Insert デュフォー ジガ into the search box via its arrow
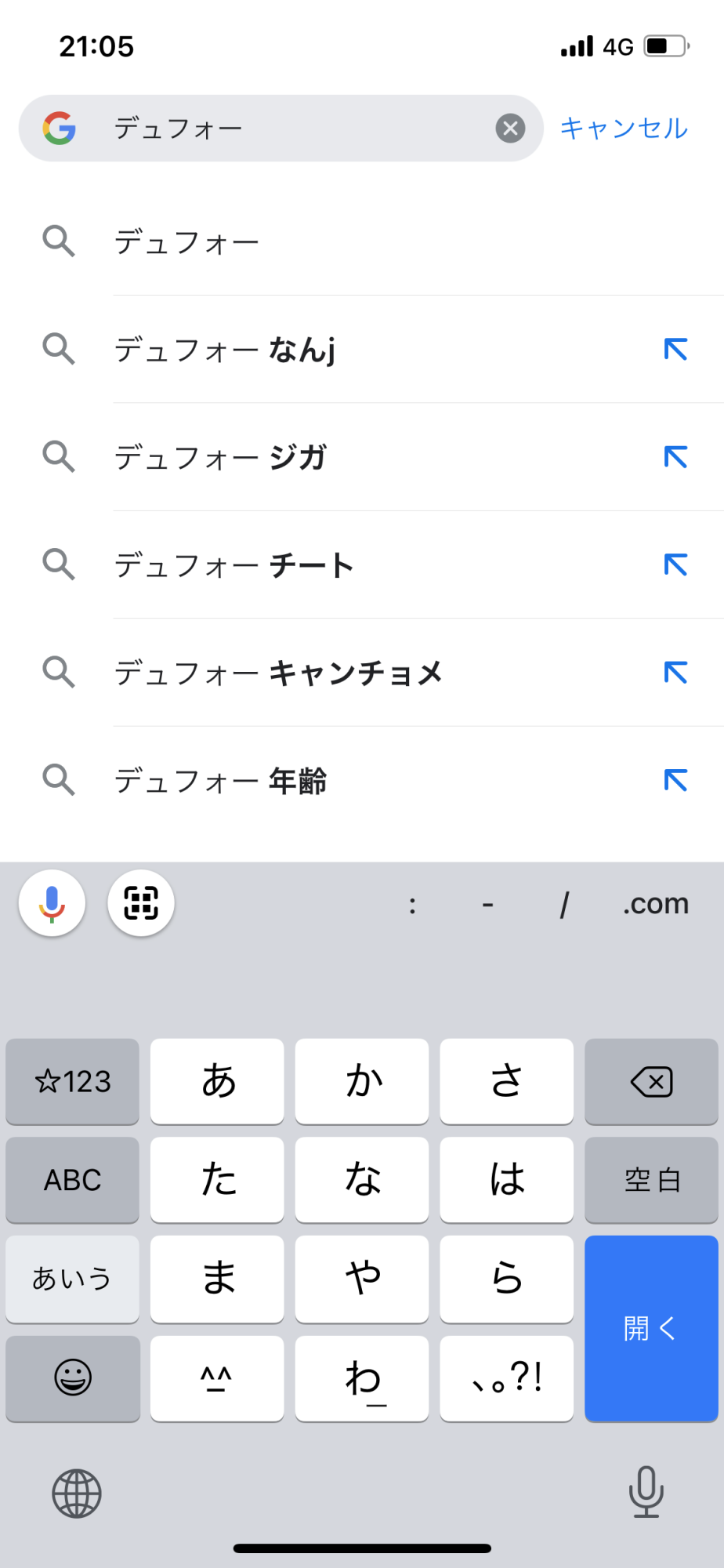Image resolution: width=724 pixels, height=1568 pixels. pyautogui.click(x=675, y=457)
